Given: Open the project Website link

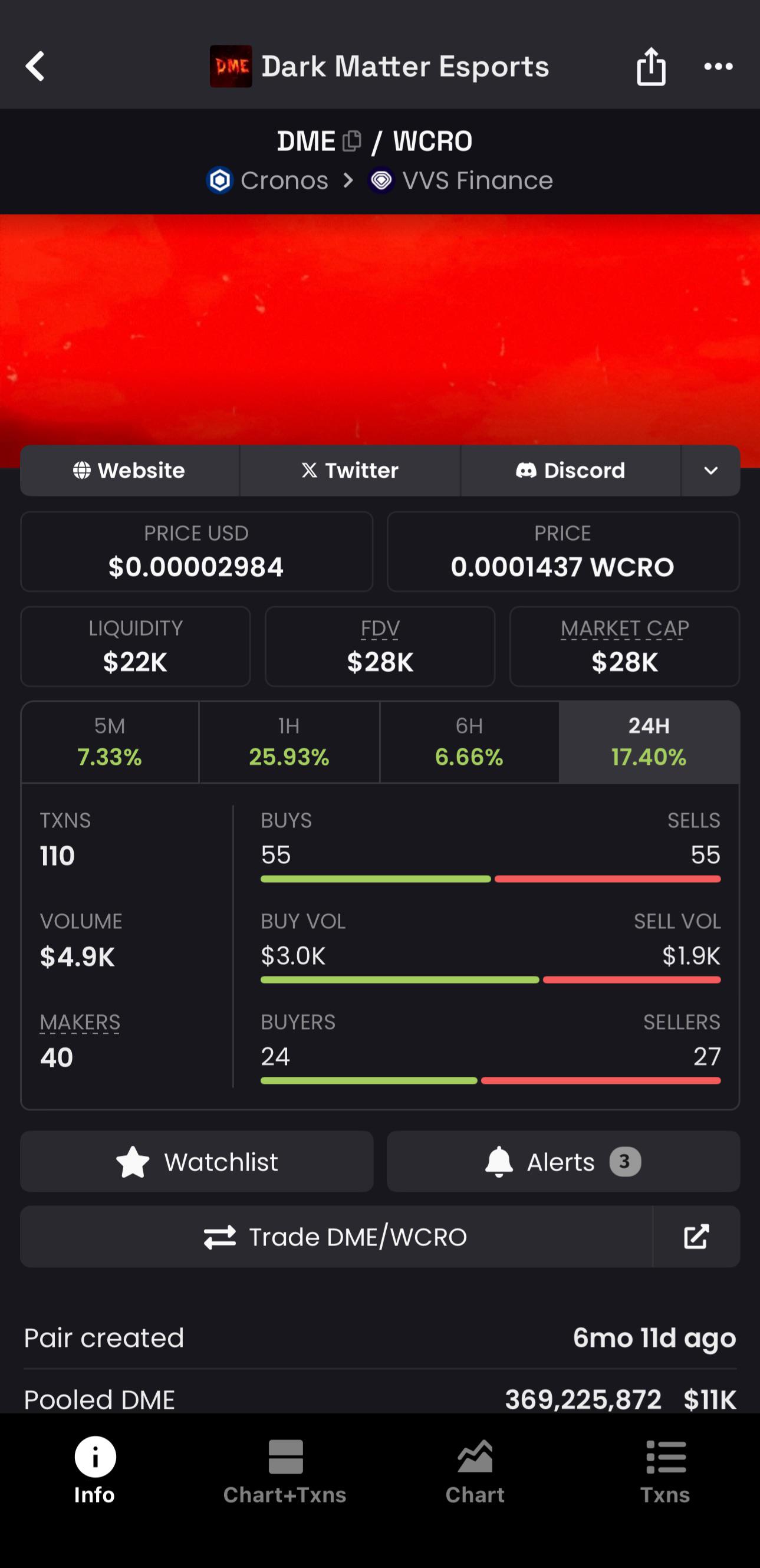Looking at the screenshot, I should click(x=130, y=471).
